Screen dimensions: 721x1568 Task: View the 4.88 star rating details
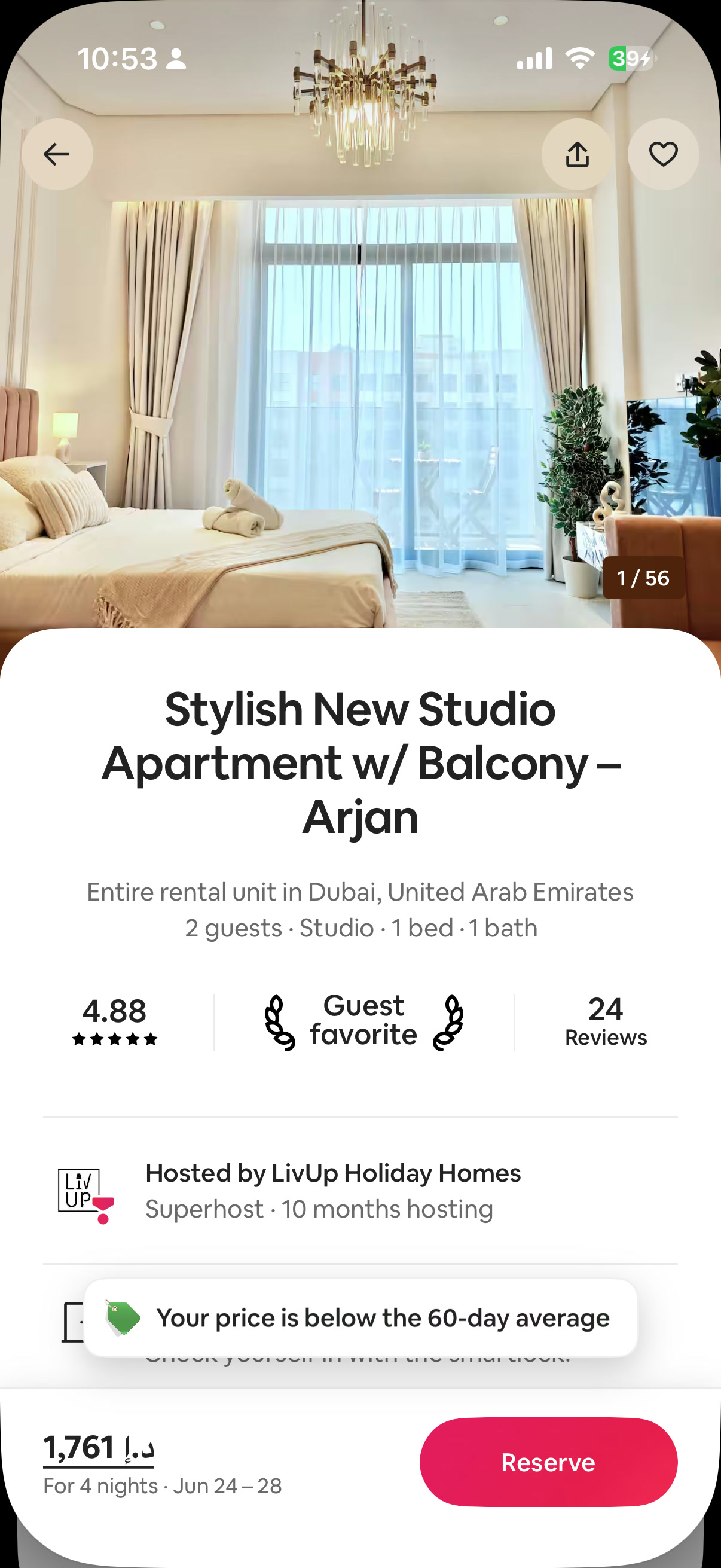pos(114,1022)
